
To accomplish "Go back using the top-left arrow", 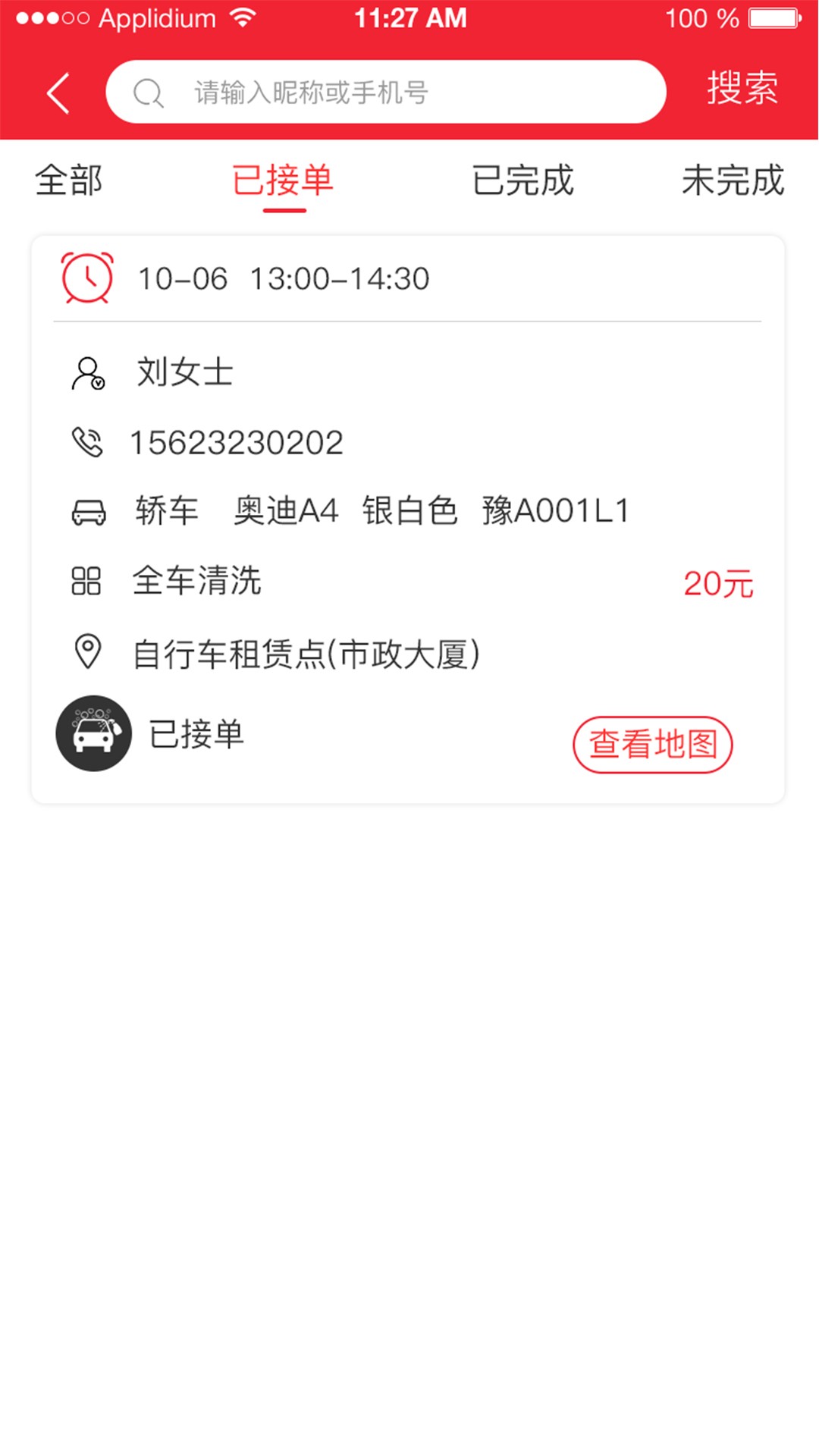I will pyautogui.click(x=58, y=93).
